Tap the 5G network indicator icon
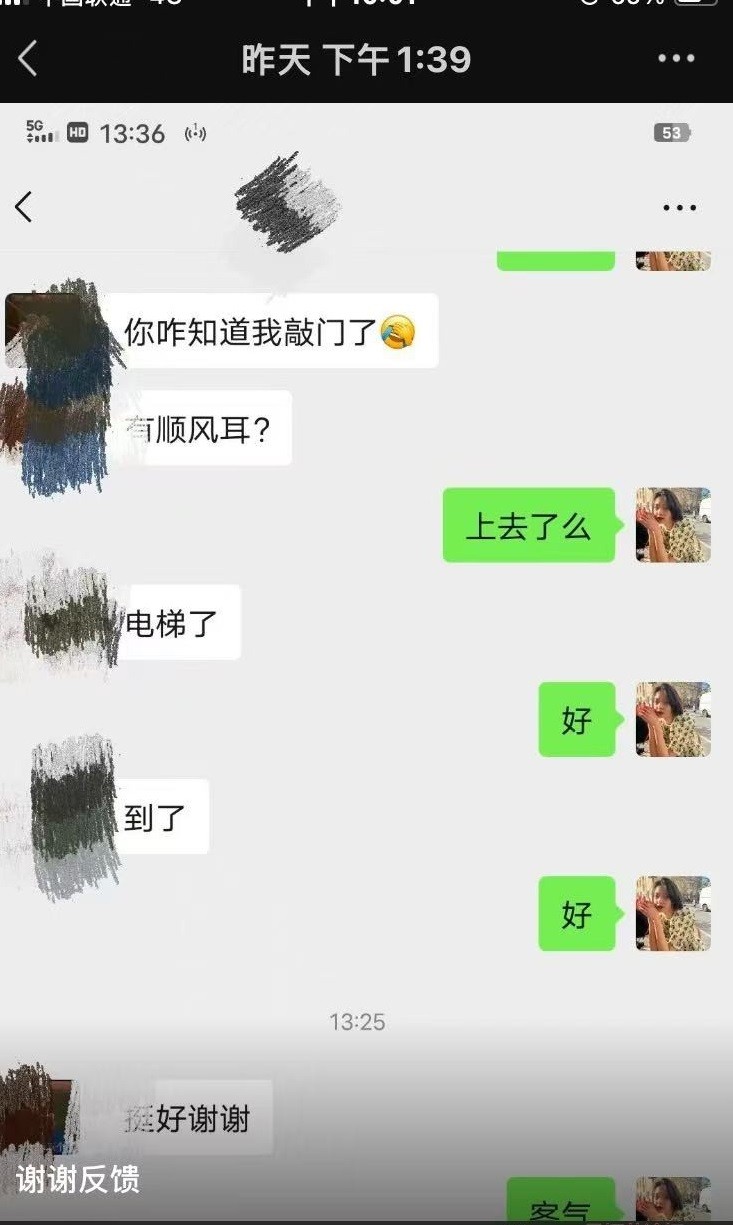The width and height of the screenshot is (733, 1225). coord(36,131)
